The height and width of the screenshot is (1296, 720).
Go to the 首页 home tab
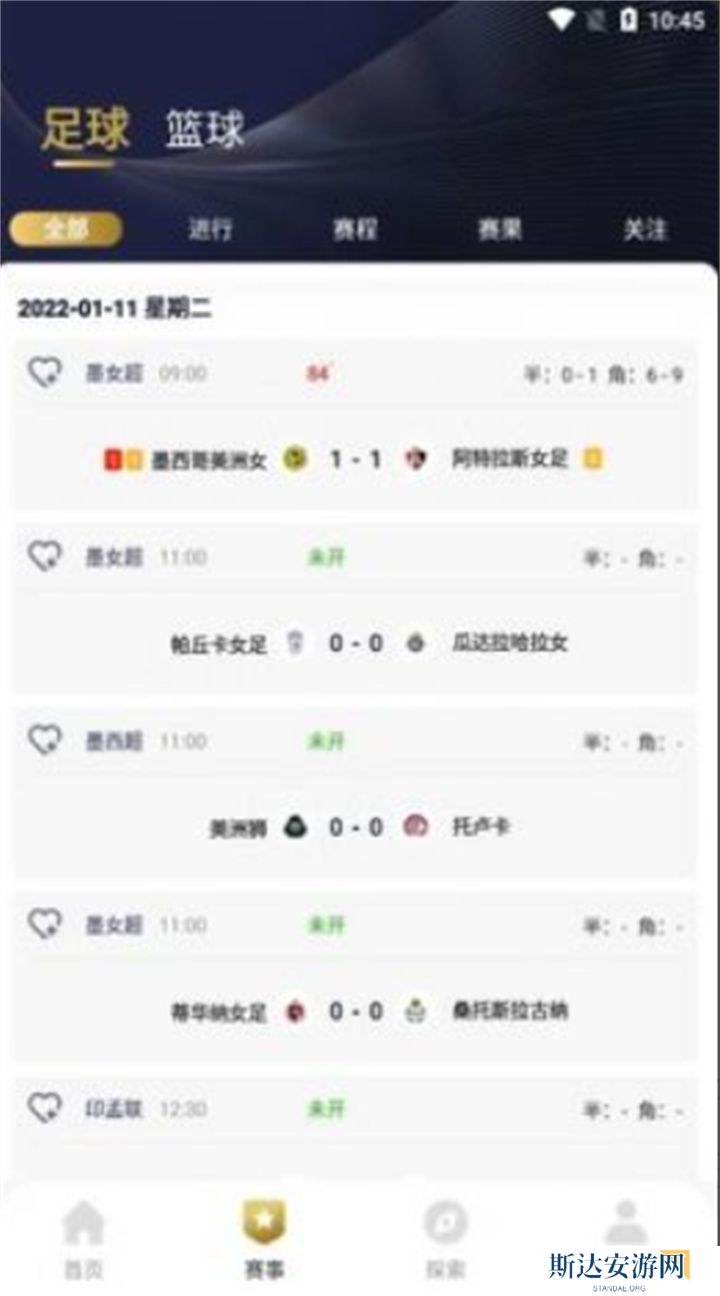84,1240
